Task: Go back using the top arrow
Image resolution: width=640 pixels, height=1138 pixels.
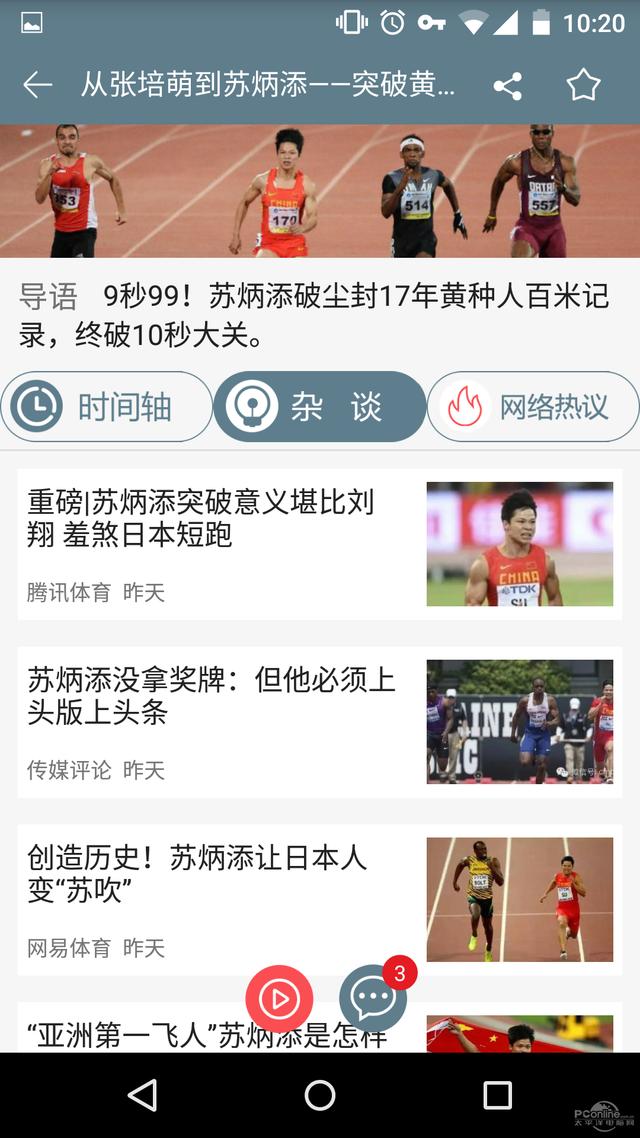Action: tap(38, 86)
